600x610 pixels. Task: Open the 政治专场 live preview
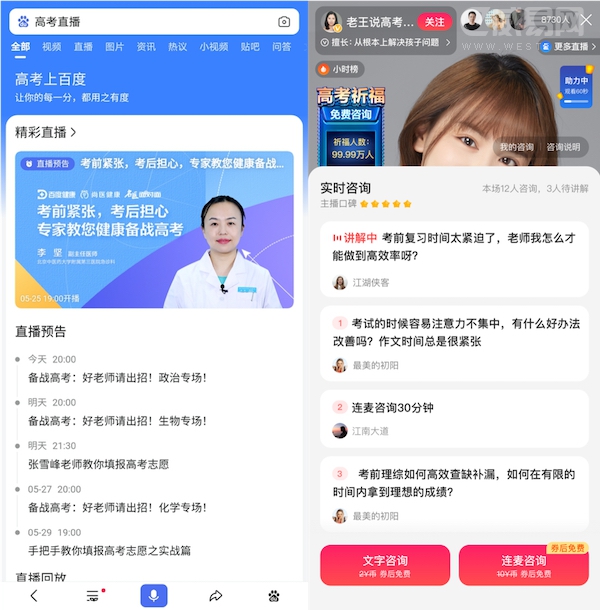[x=117, y=377]
